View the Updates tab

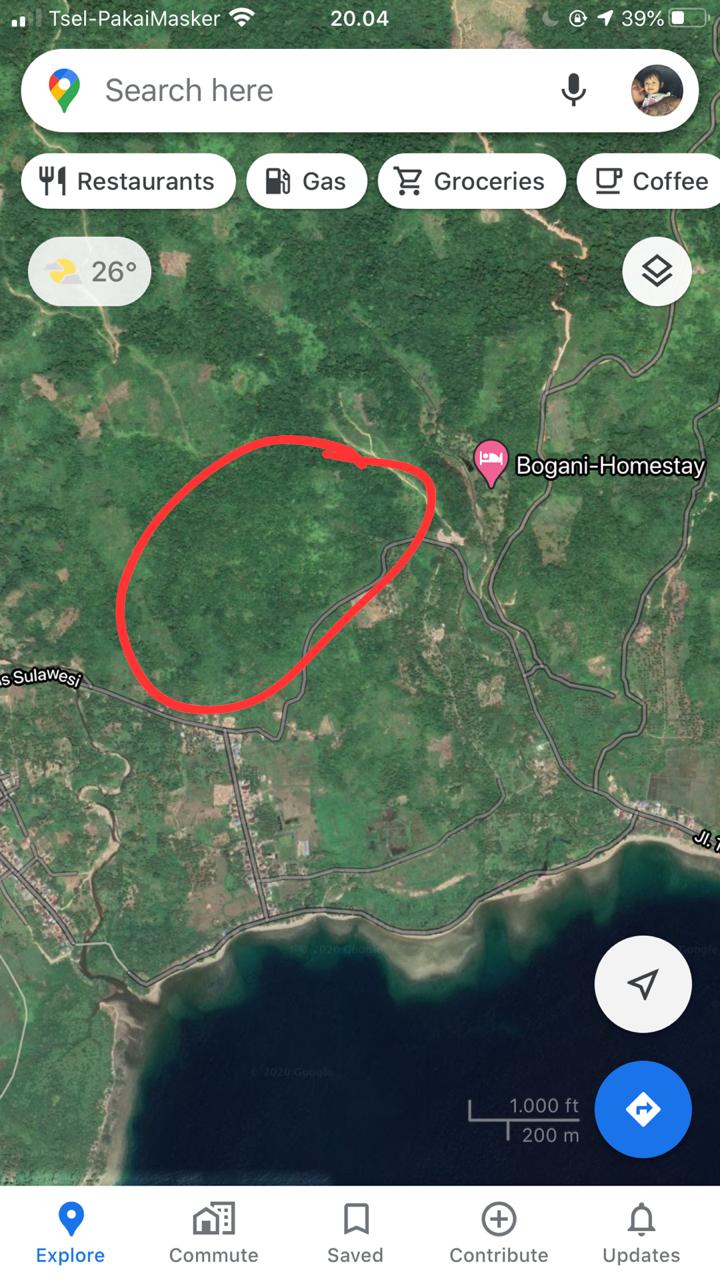pyautogui.click(x=641, y=1234)
